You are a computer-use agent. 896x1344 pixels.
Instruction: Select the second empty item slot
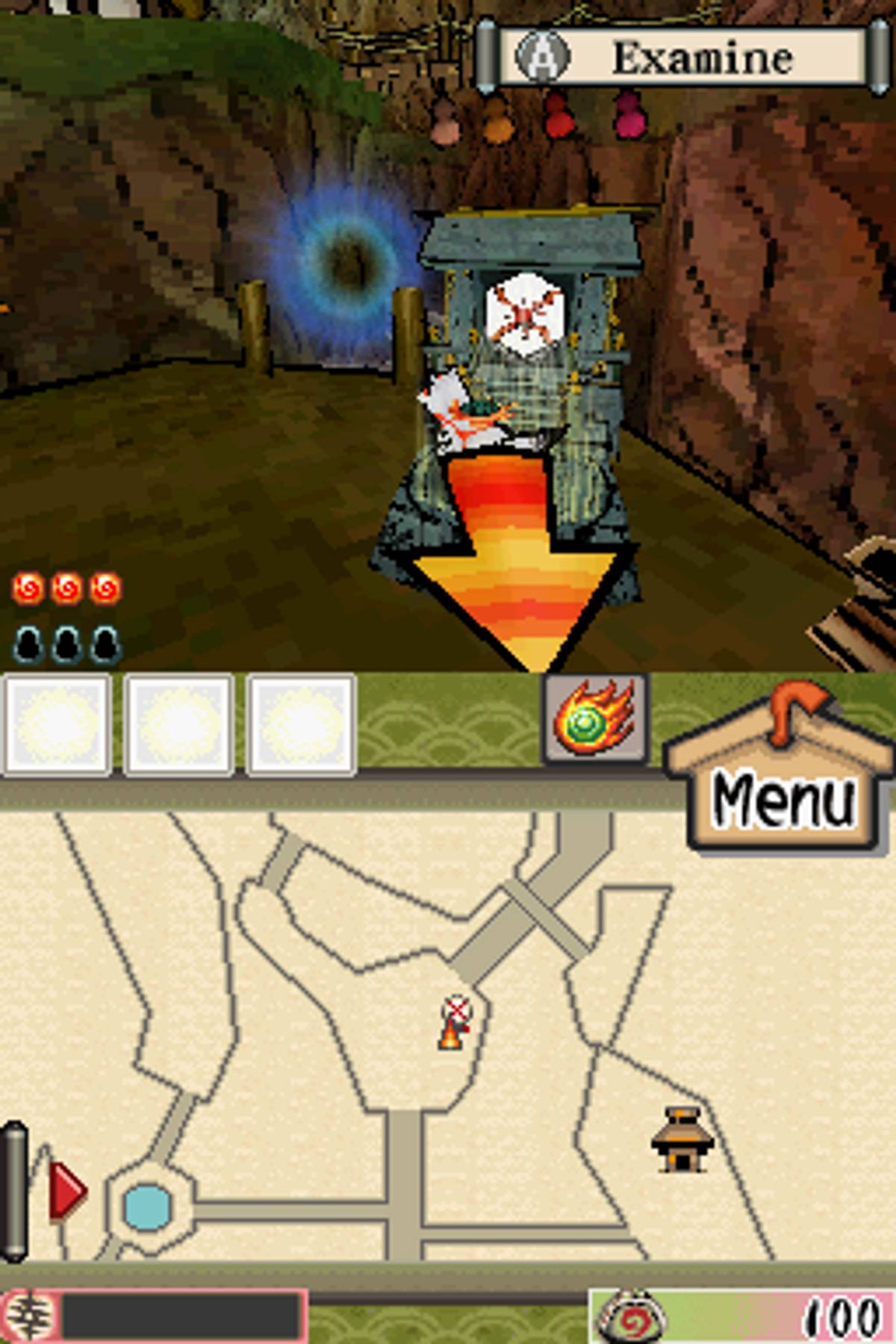(x=178, y=724)
